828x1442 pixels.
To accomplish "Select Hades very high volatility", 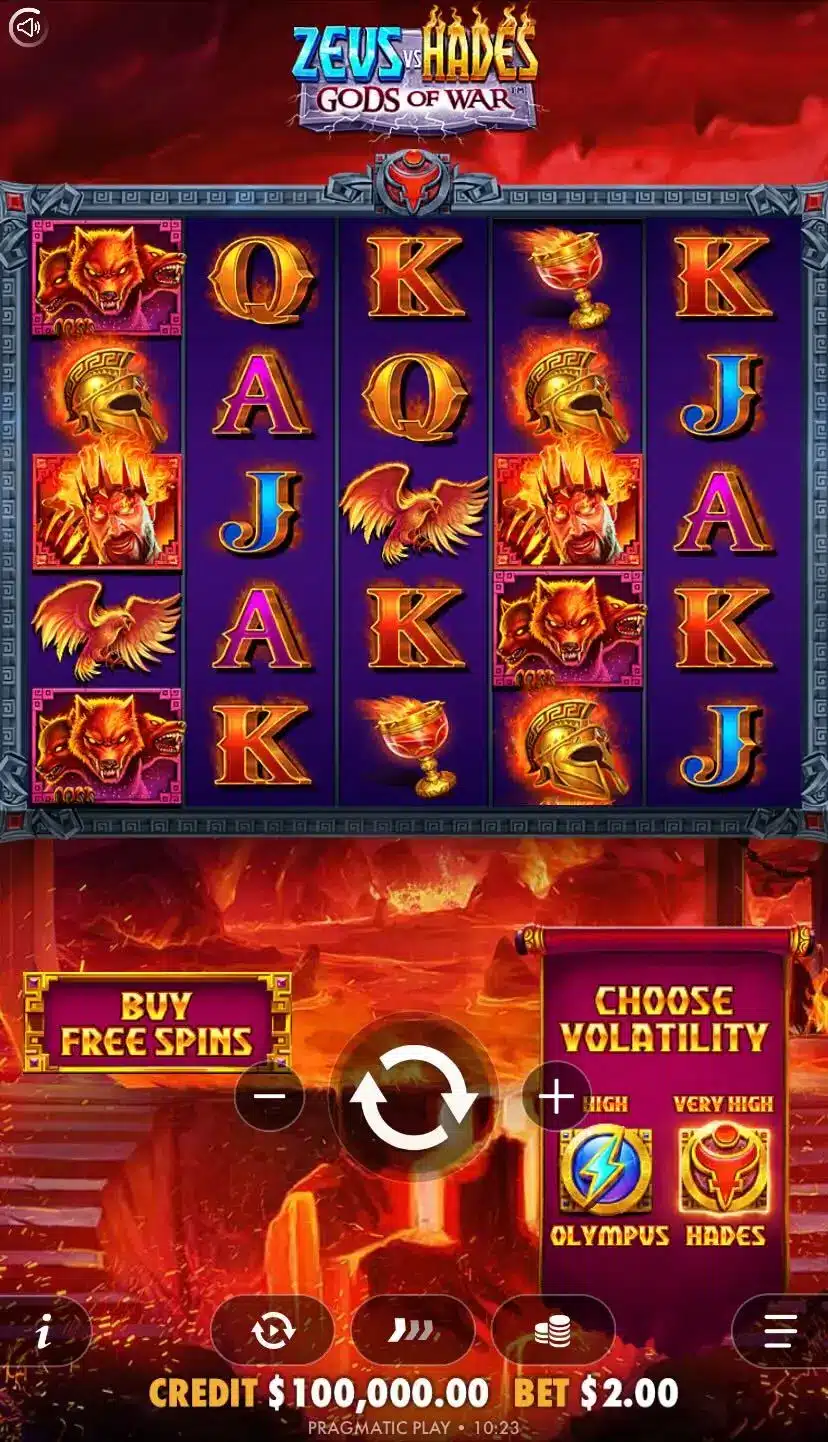I will 724,1170.
